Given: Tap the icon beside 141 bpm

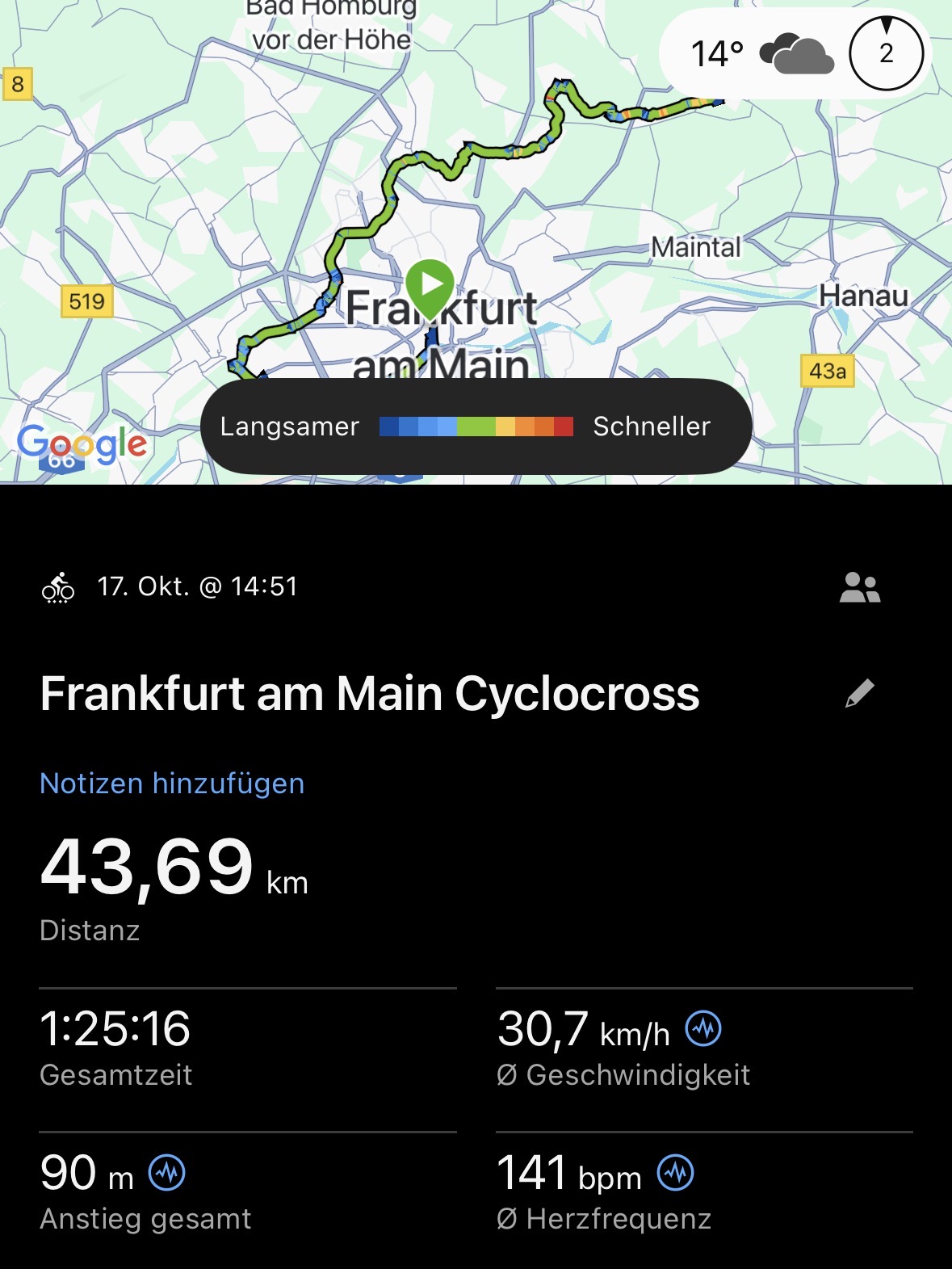Looking at the screenshot, I should click(x=675, y=1173).
